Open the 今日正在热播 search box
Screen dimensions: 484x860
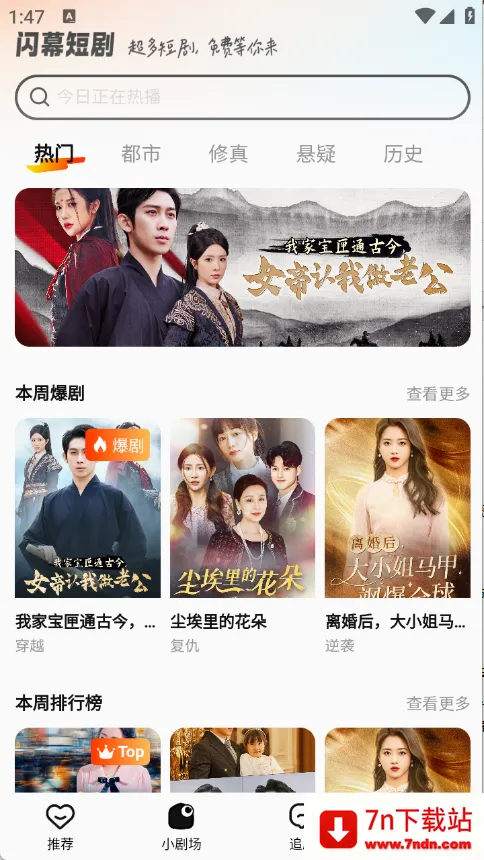[242, 97]
